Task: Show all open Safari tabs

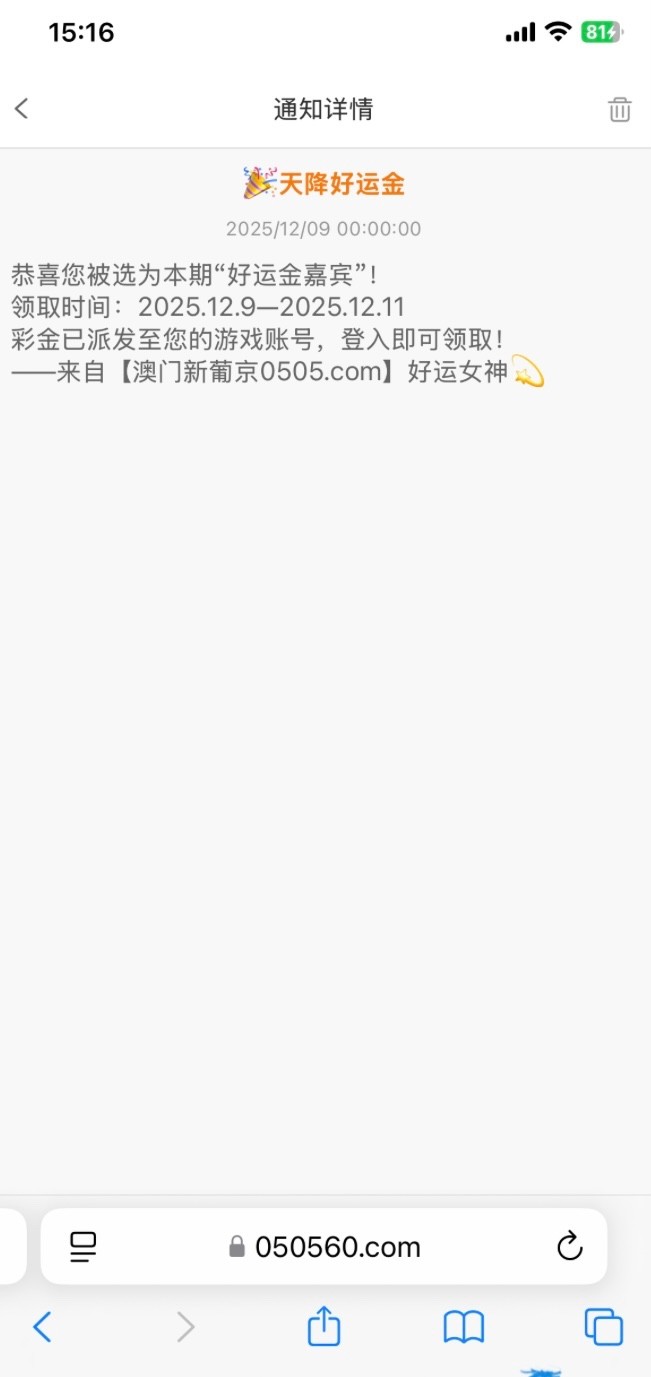Action: click(603, 1327)
